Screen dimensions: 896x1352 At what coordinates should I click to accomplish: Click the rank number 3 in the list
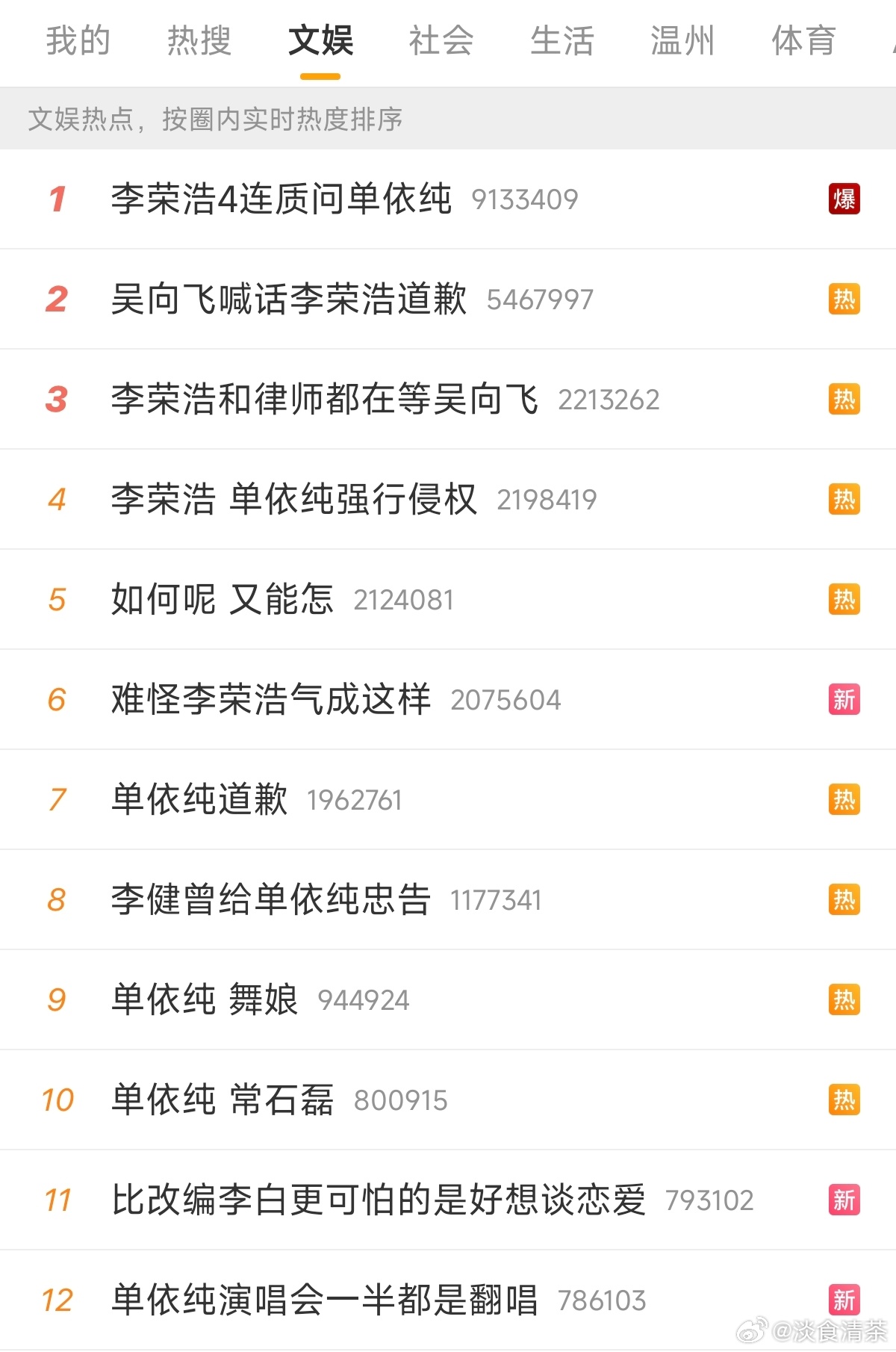click(x=57, y=399)
